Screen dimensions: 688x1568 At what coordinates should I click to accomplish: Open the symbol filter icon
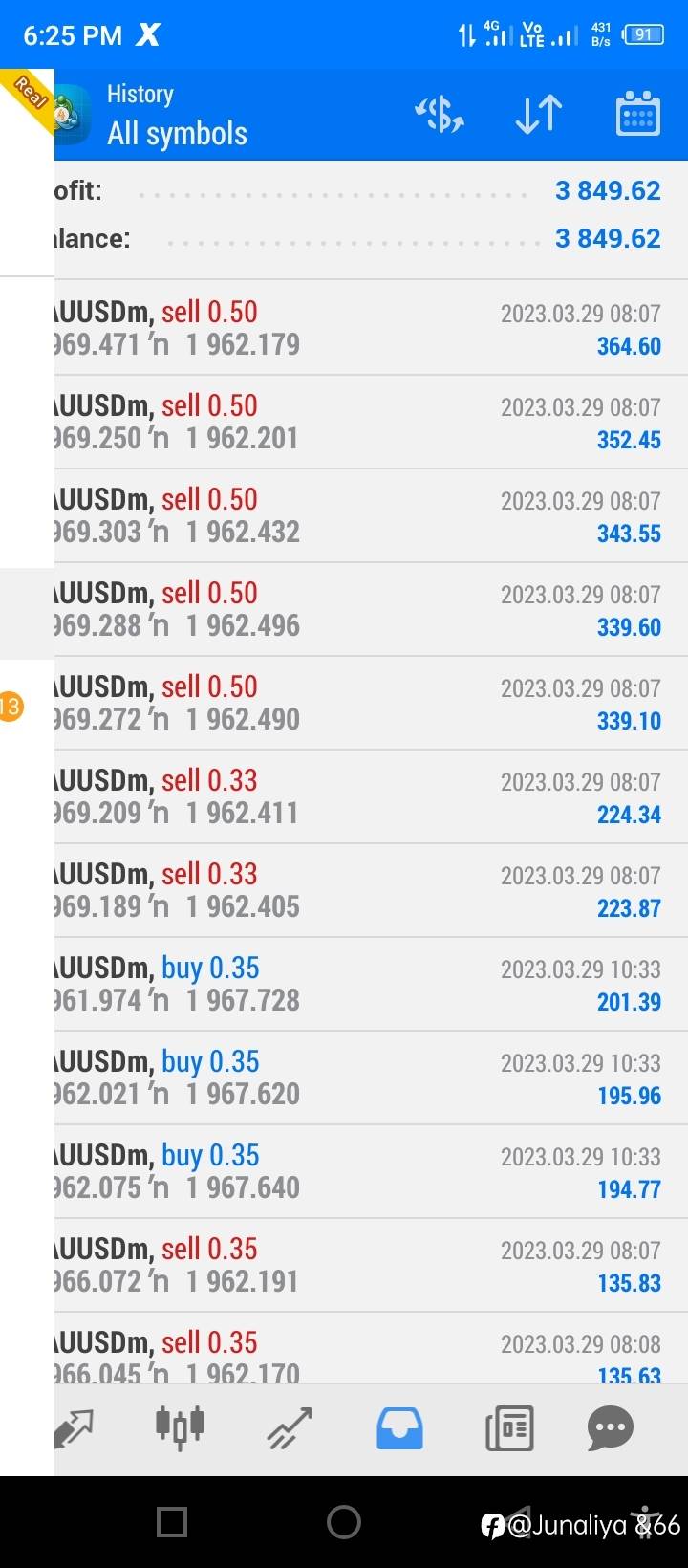[x=439, y=115]
